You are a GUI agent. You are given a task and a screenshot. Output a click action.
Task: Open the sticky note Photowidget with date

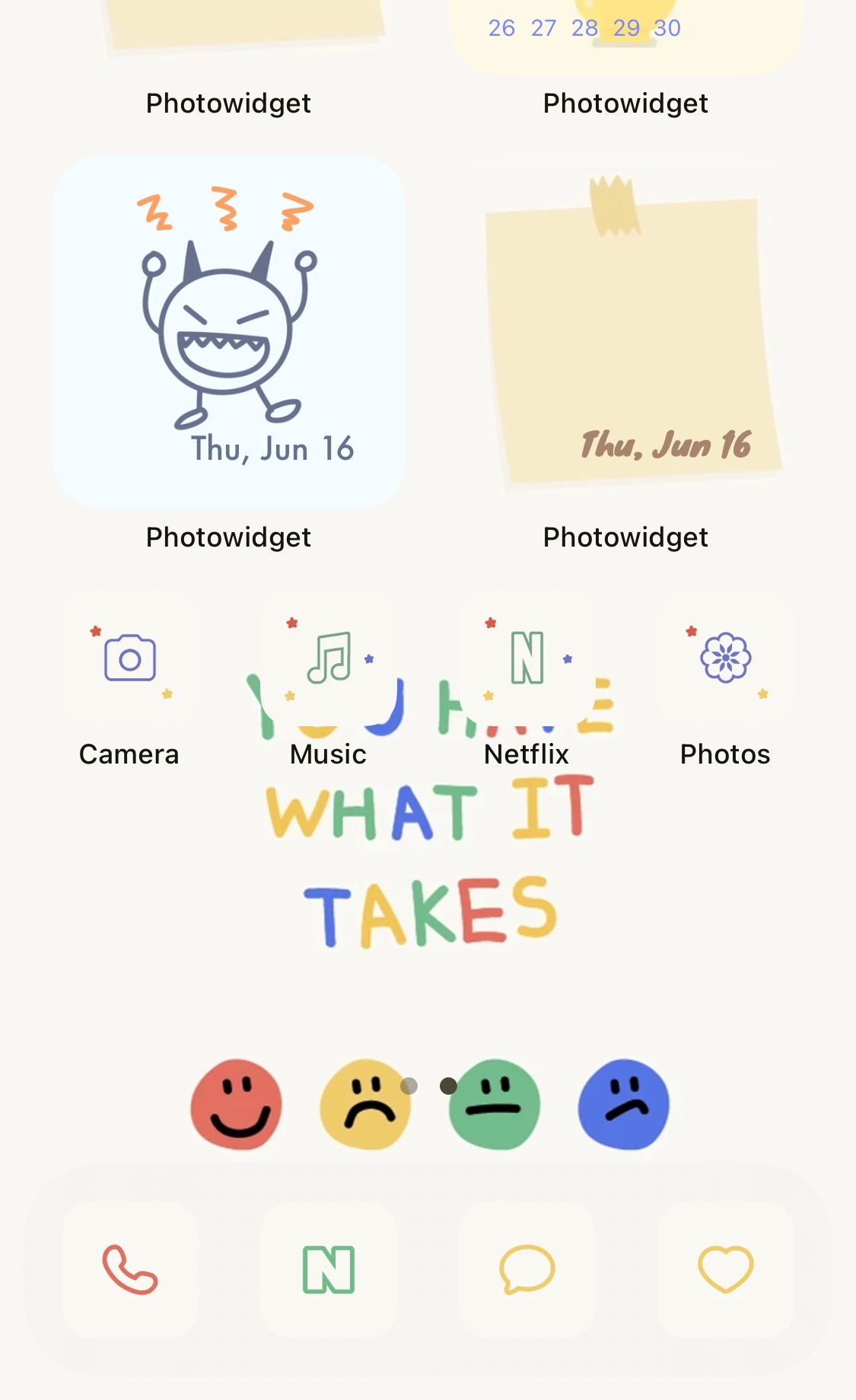click(626, 332)
